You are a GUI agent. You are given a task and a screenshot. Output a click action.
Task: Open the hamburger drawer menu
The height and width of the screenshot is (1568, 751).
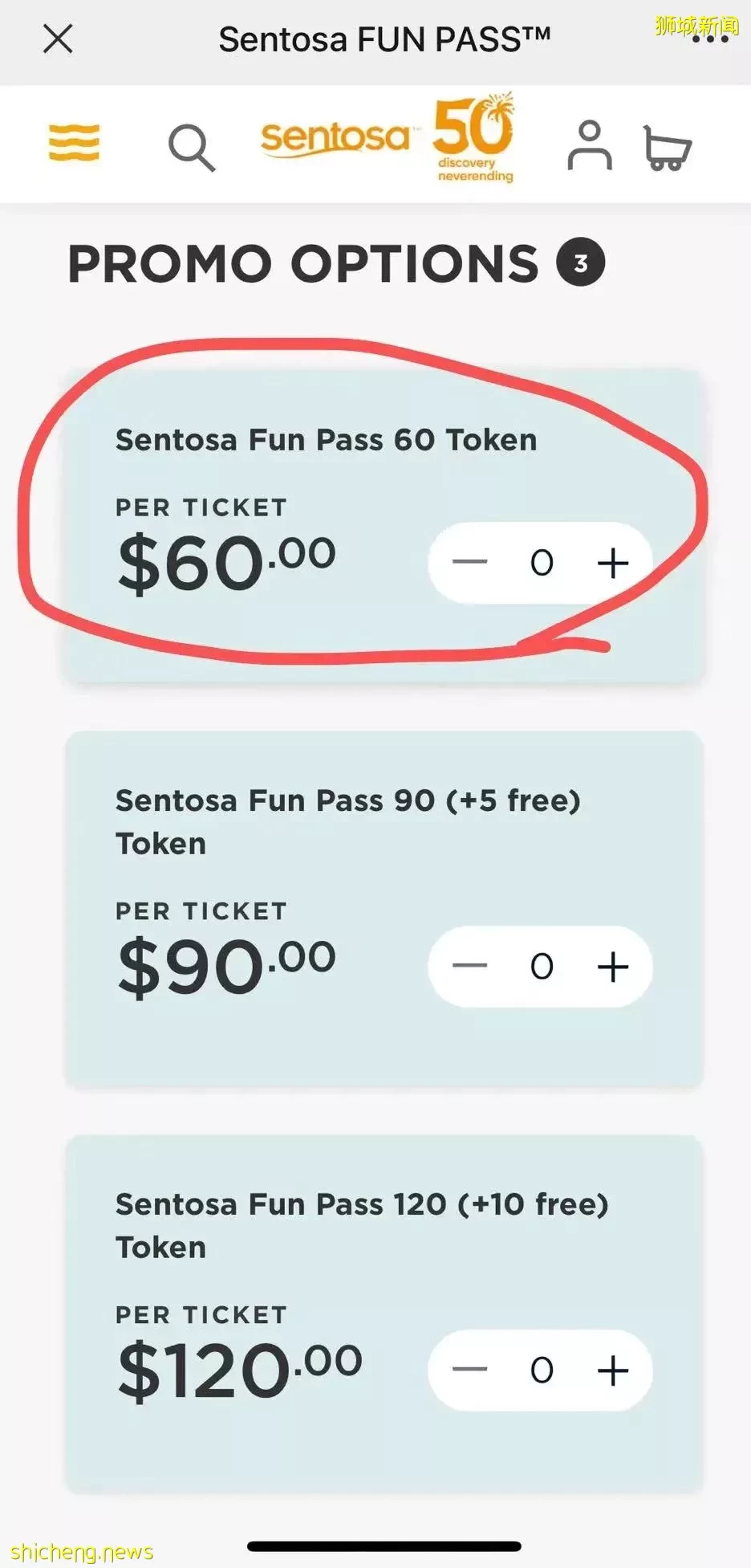coord(74,143)
